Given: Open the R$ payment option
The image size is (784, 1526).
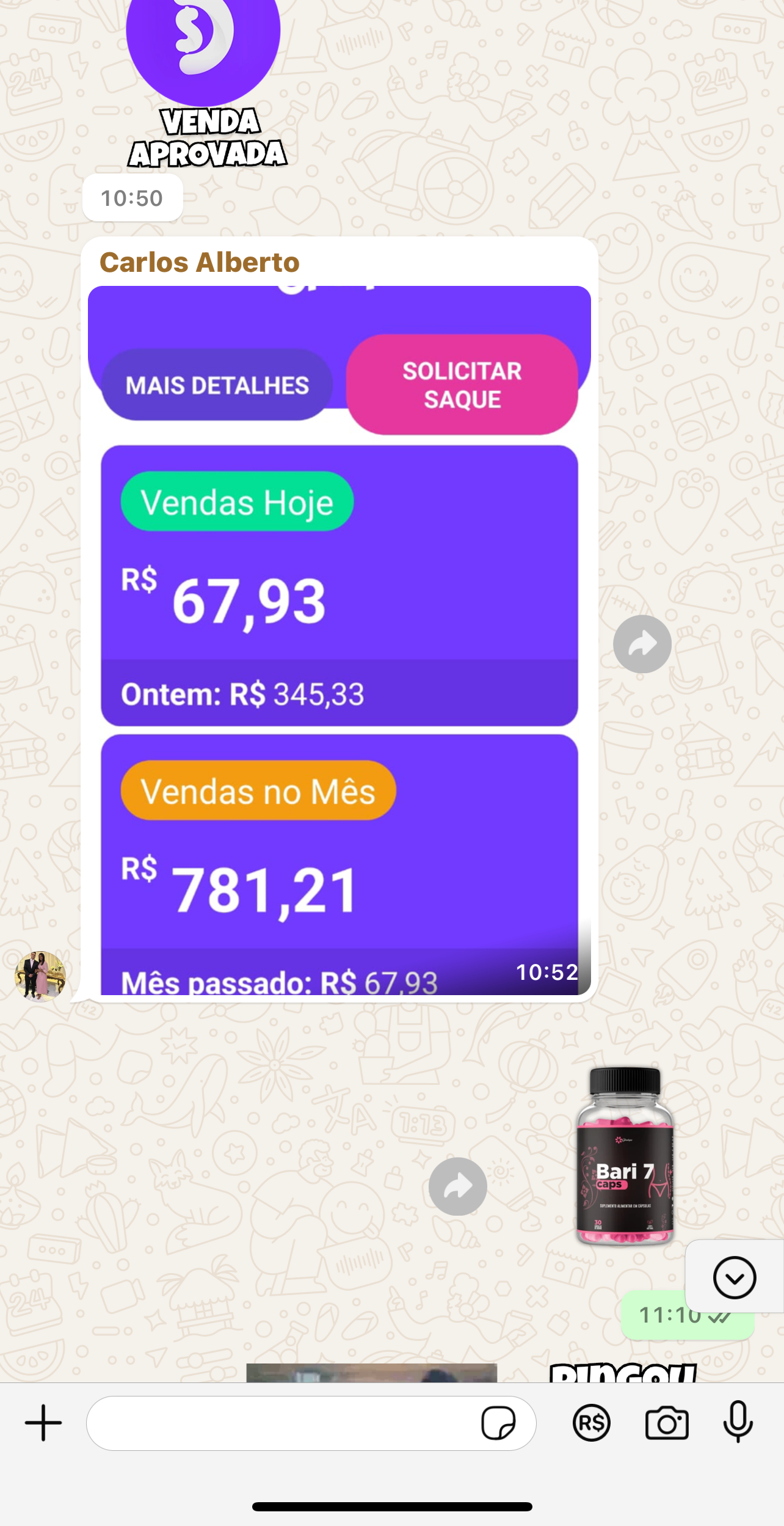Looking at the screenshot, I should (x=591, y=1423).
